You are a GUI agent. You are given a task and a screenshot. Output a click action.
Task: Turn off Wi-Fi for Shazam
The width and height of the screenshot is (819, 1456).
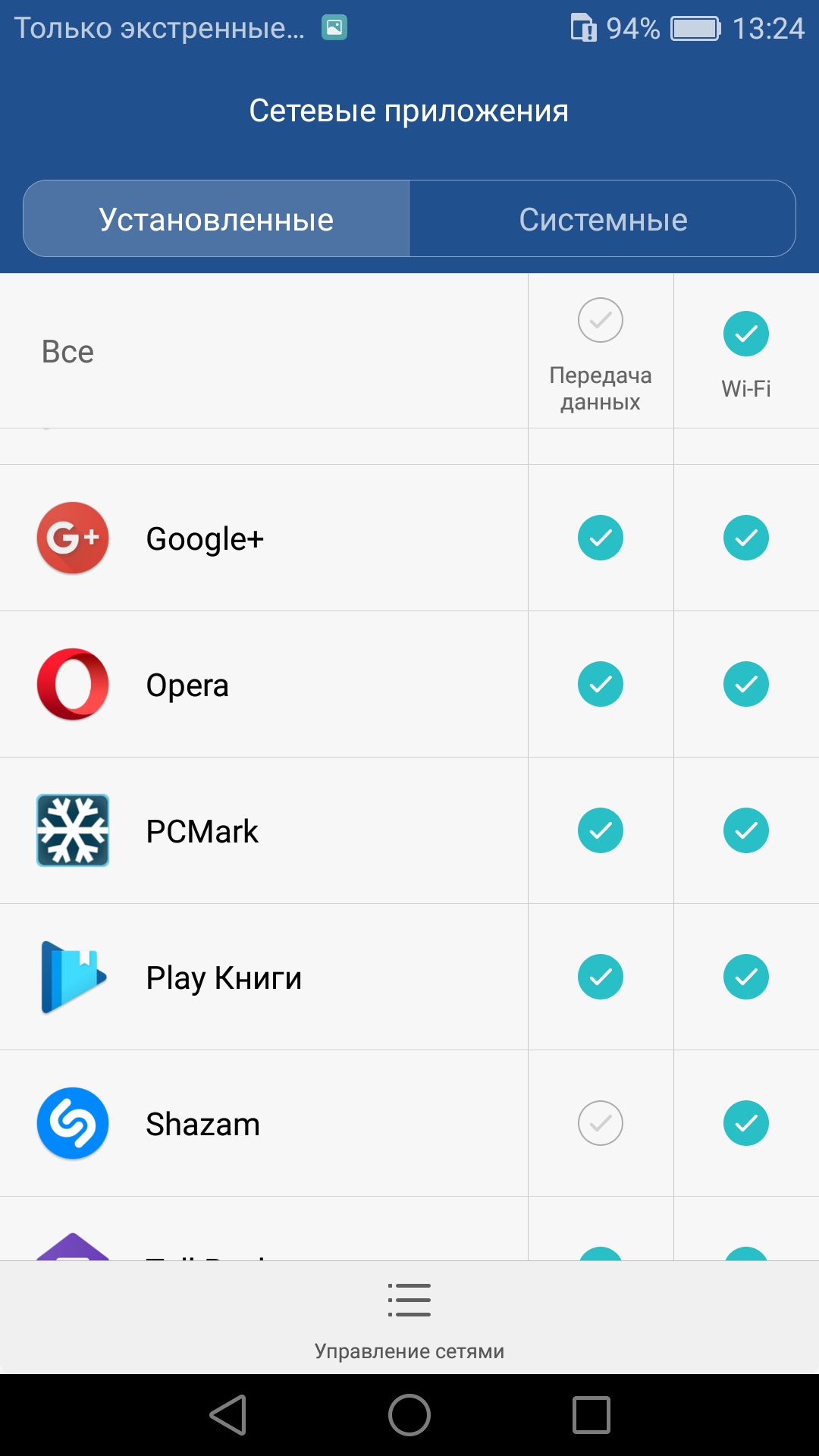coord(746,1123)
